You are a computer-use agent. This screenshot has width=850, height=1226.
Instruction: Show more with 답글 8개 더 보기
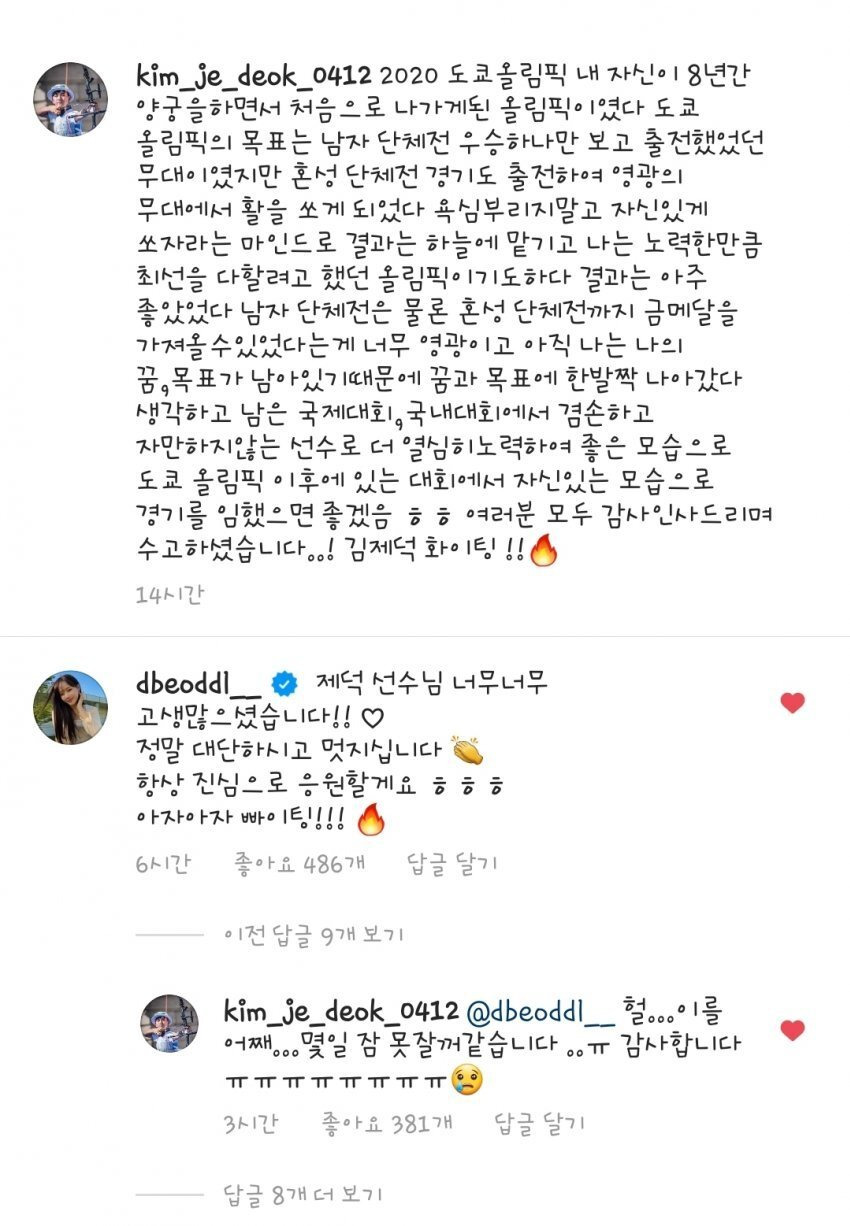click(303, 1194)
